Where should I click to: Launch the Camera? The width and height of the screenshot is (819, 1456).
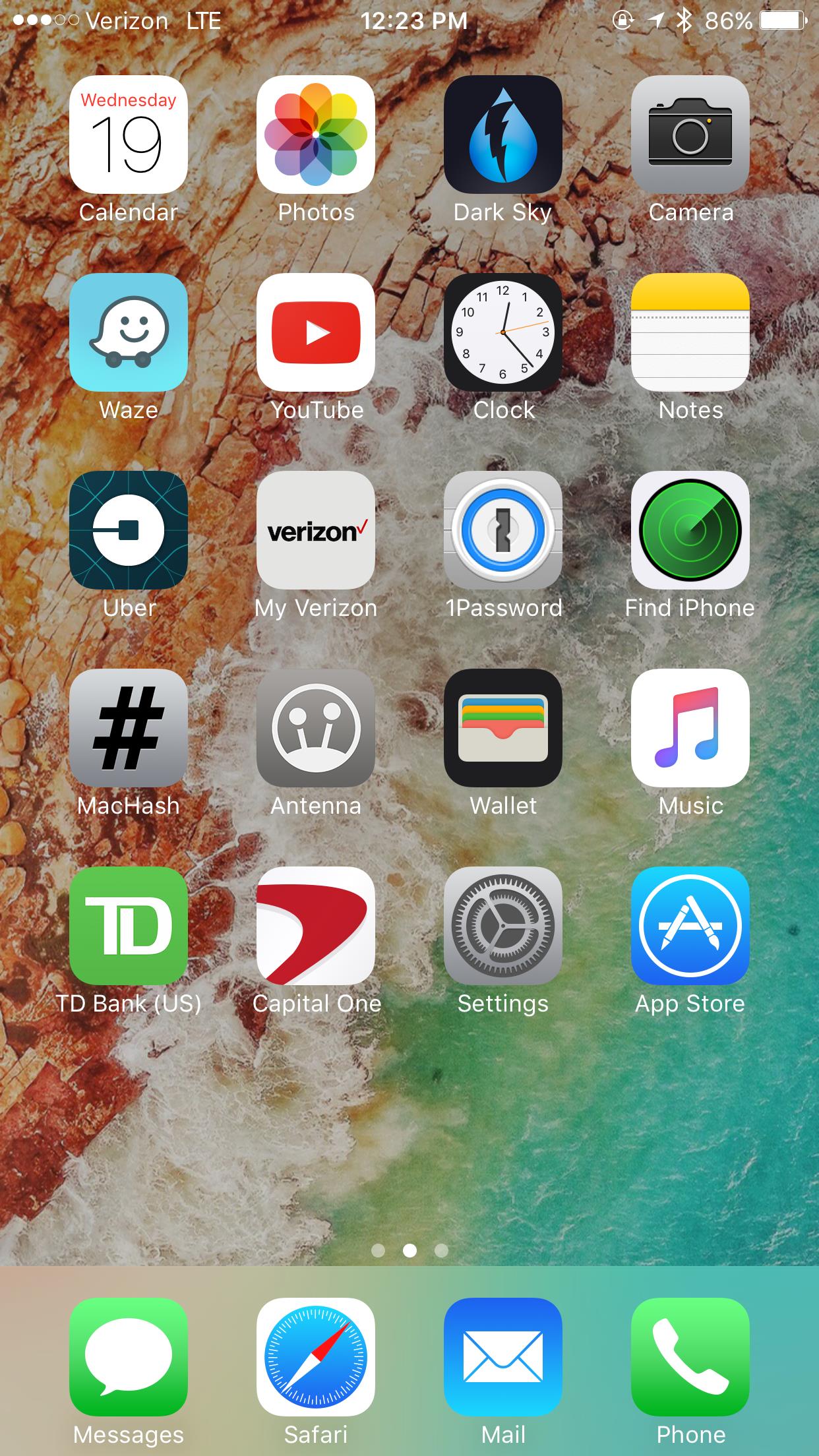click(690, 135)
